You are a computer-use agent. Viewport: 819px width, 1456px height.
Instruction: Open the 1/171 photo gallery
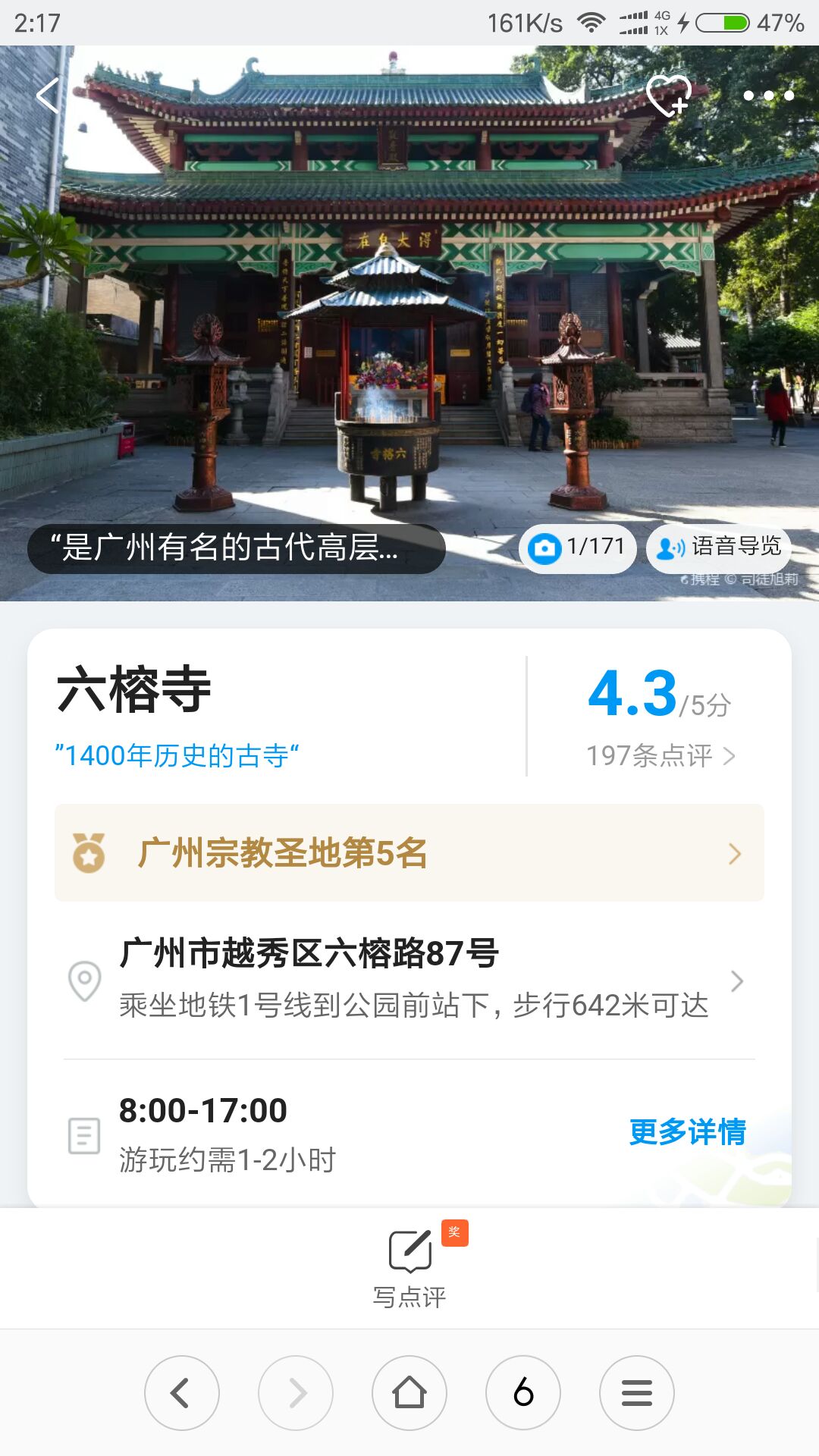(578, 548)
